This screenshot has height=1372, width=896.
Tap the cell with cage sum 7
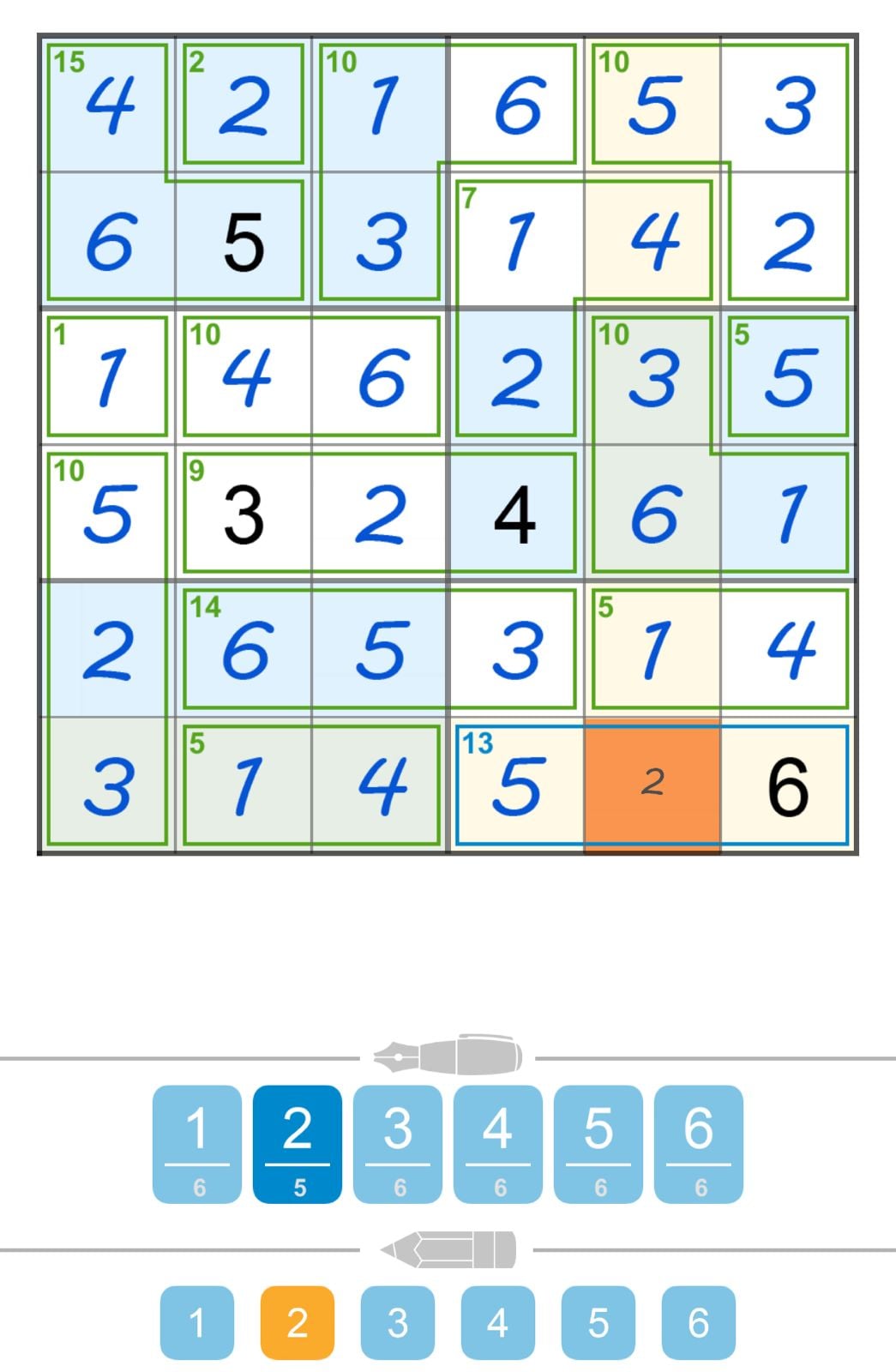(517, 240)
